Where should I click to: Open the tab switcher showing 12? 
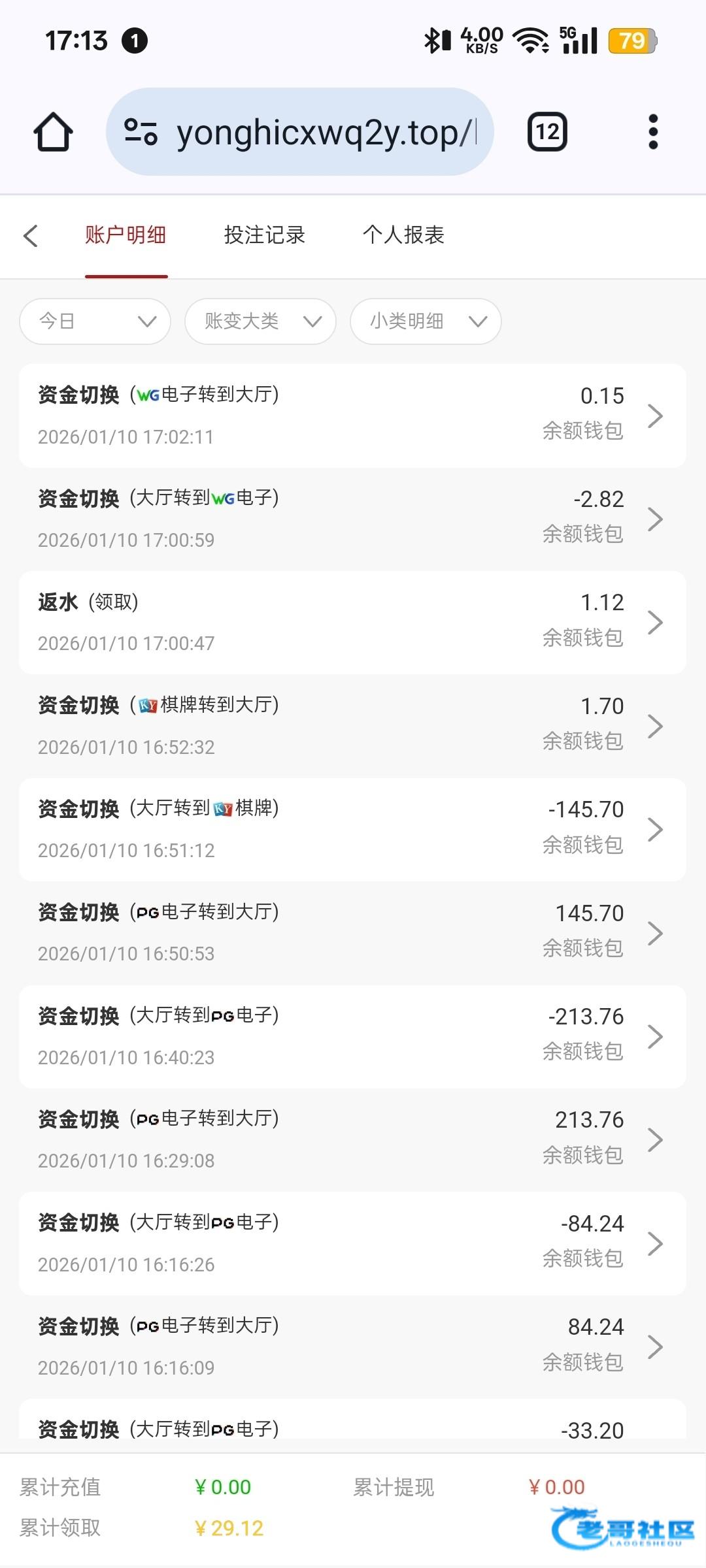[x=547, y=132]
